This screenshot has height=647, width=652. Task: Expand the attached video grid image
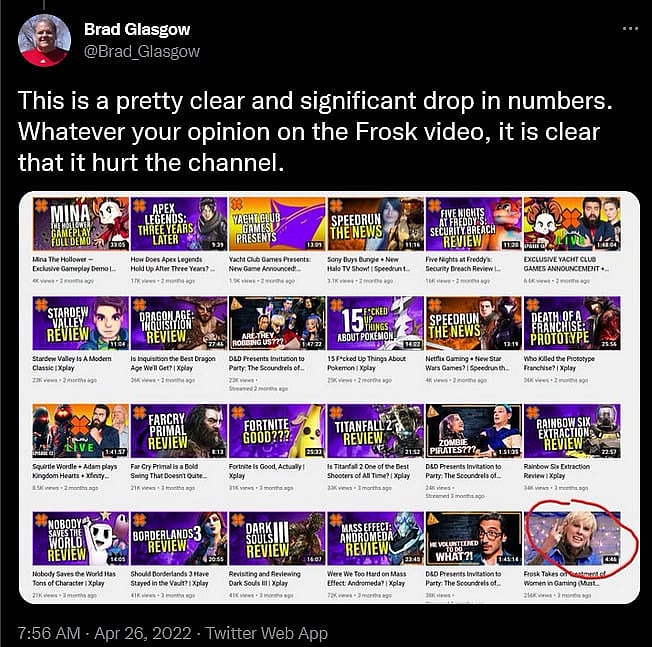326,398
